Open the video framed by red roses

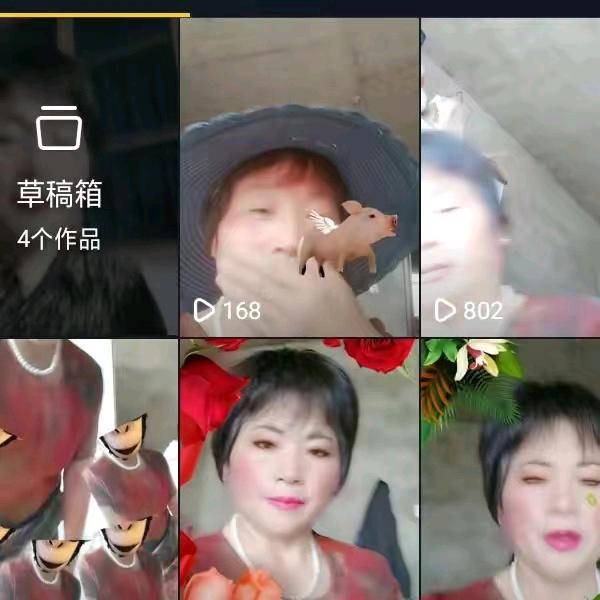(x=298, y=470)
